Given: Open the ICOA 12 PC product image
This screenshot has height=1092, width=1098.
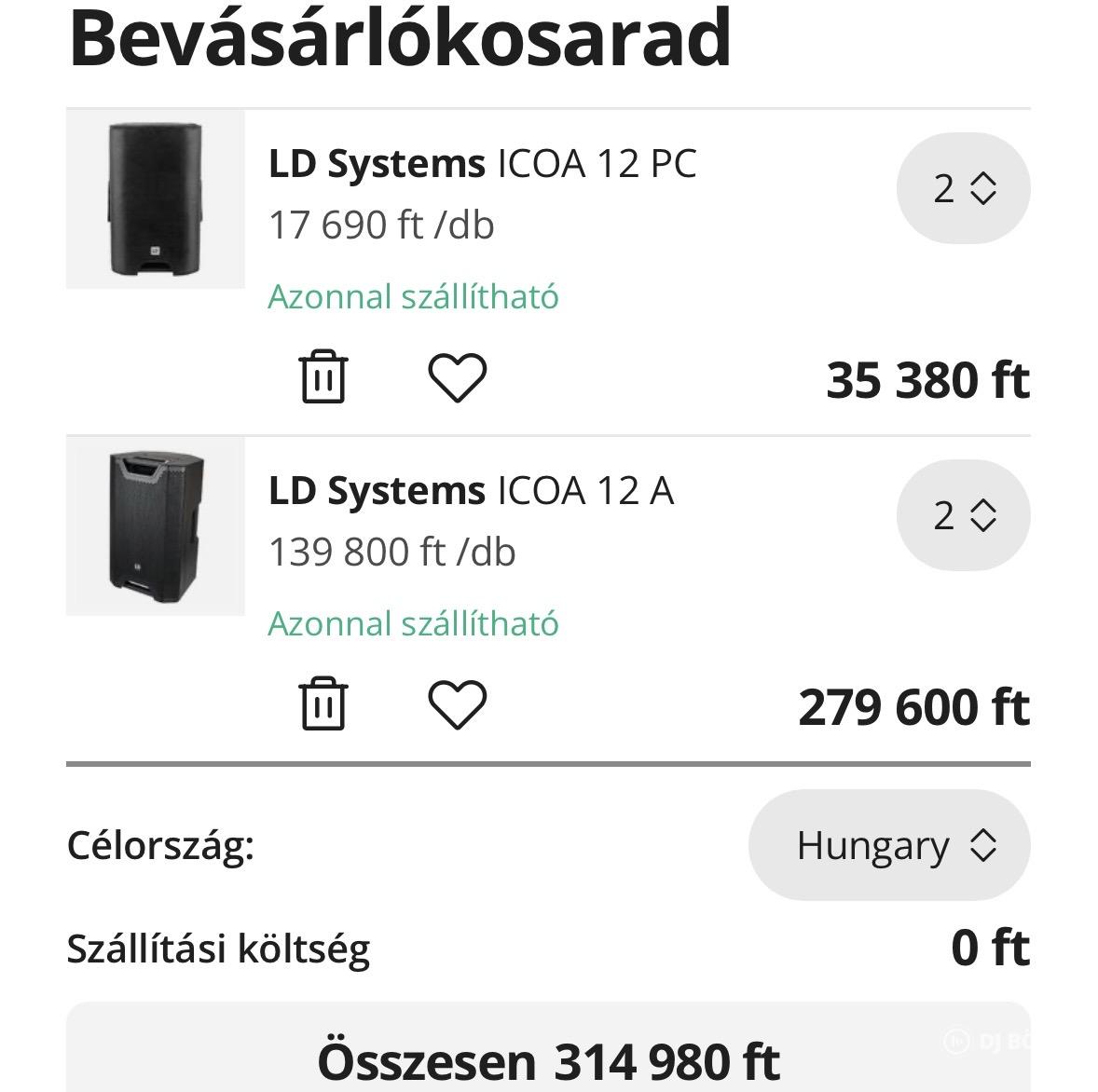Looking at the screenshot, I should pos(156,199).
